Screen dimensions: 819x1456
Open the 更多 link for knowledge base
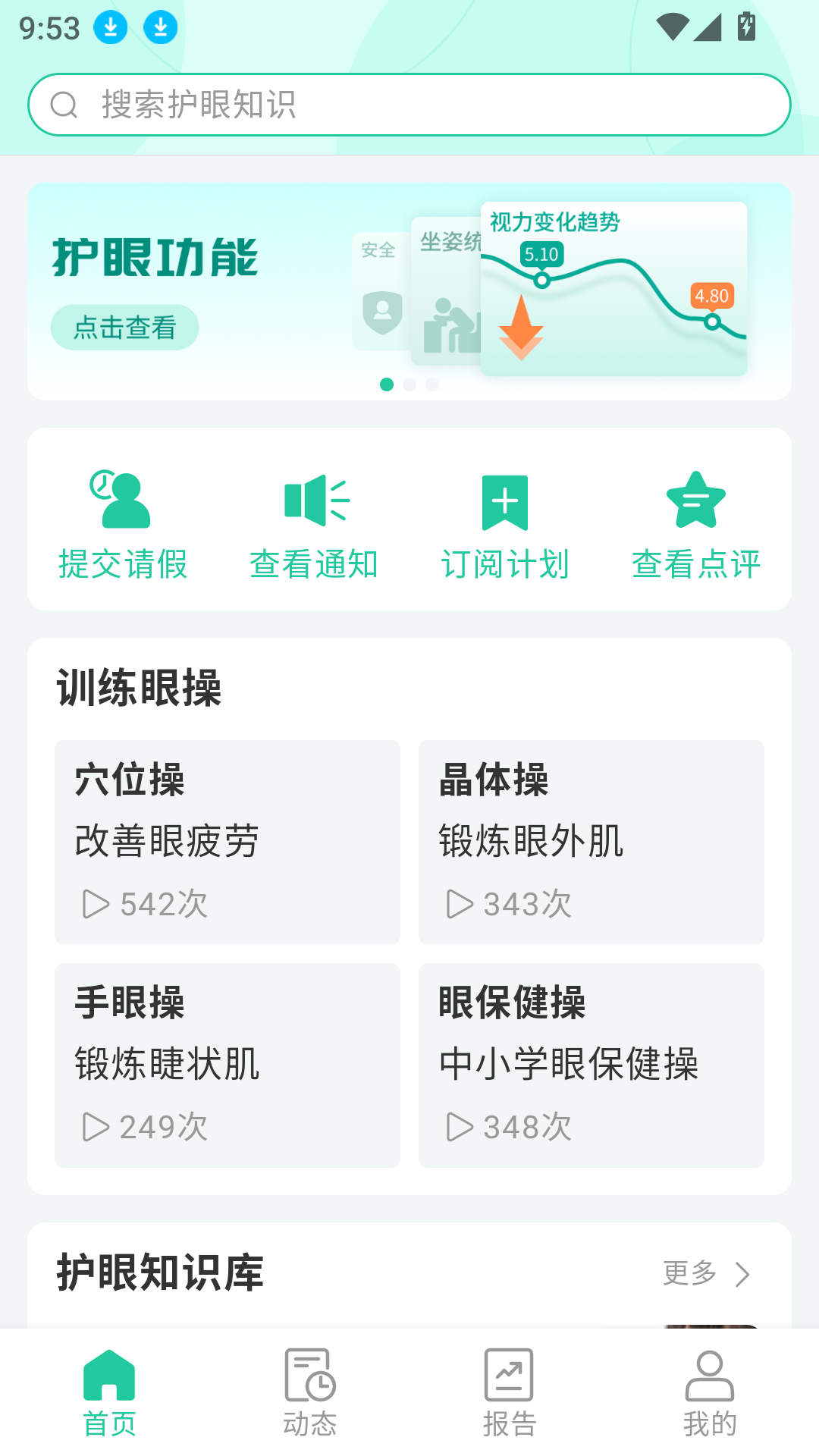point(690,1274)
